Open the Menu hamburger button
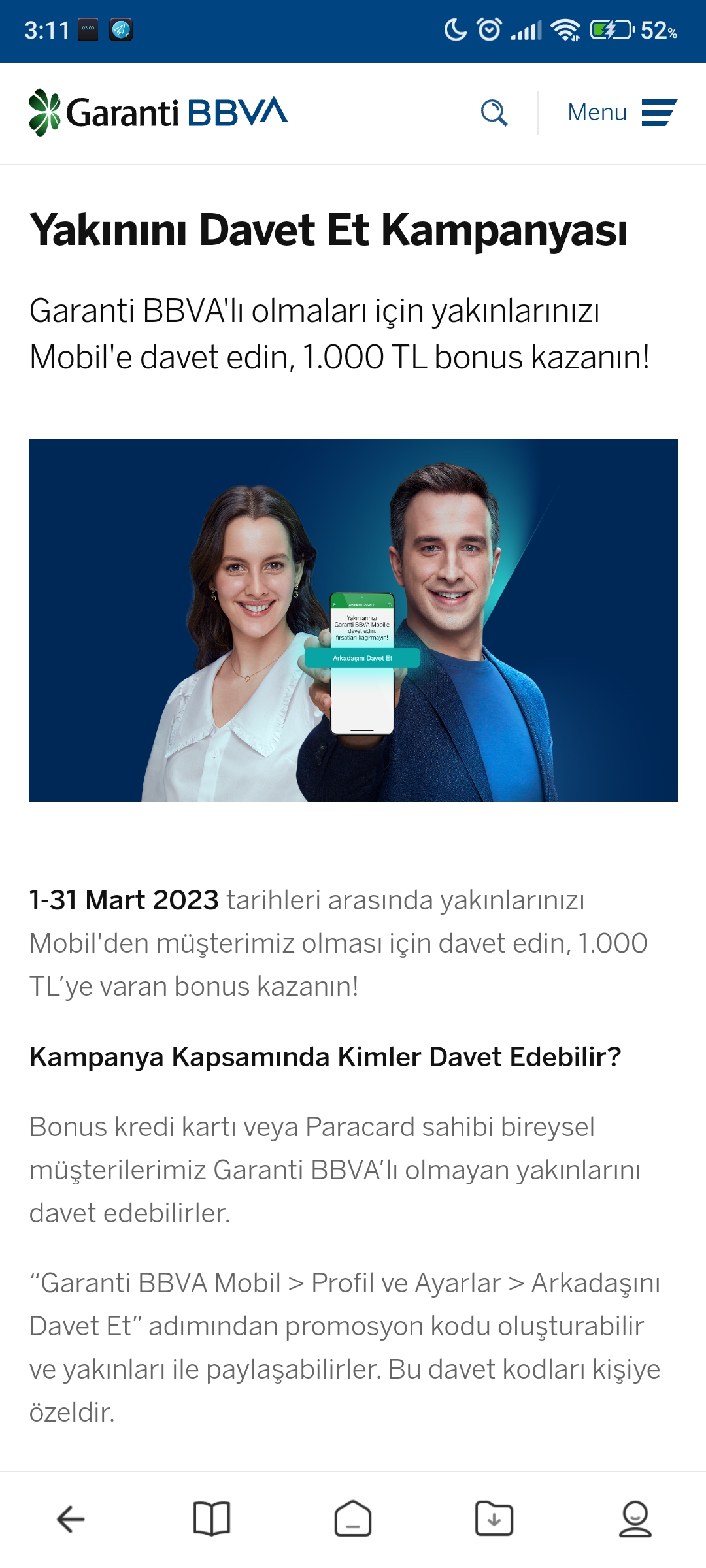The width and height of the screenshot is (706, 1568). [622, 112]
